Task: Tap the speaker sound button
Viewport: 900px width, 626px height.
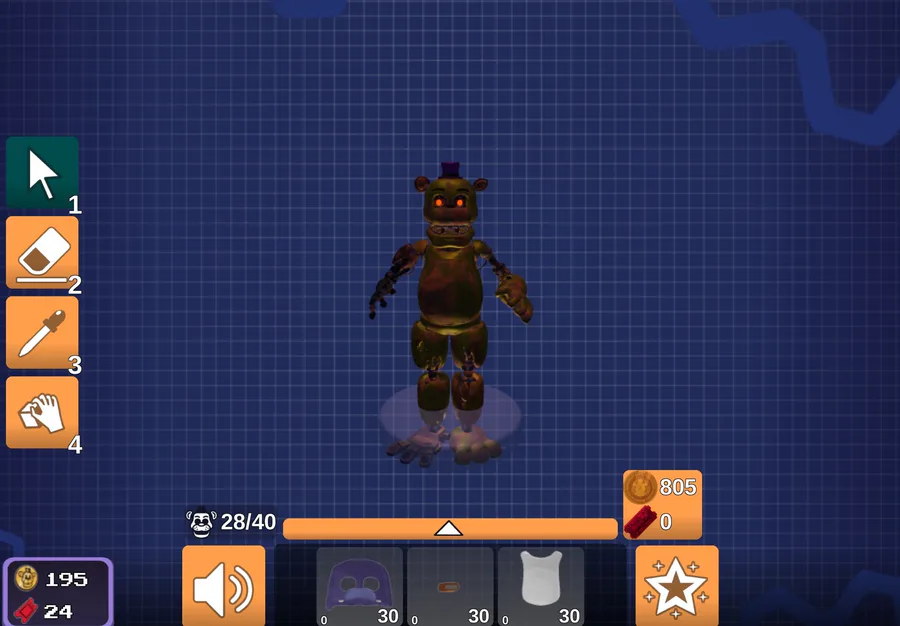Action: pyautogui.click(x=224, y=586)
